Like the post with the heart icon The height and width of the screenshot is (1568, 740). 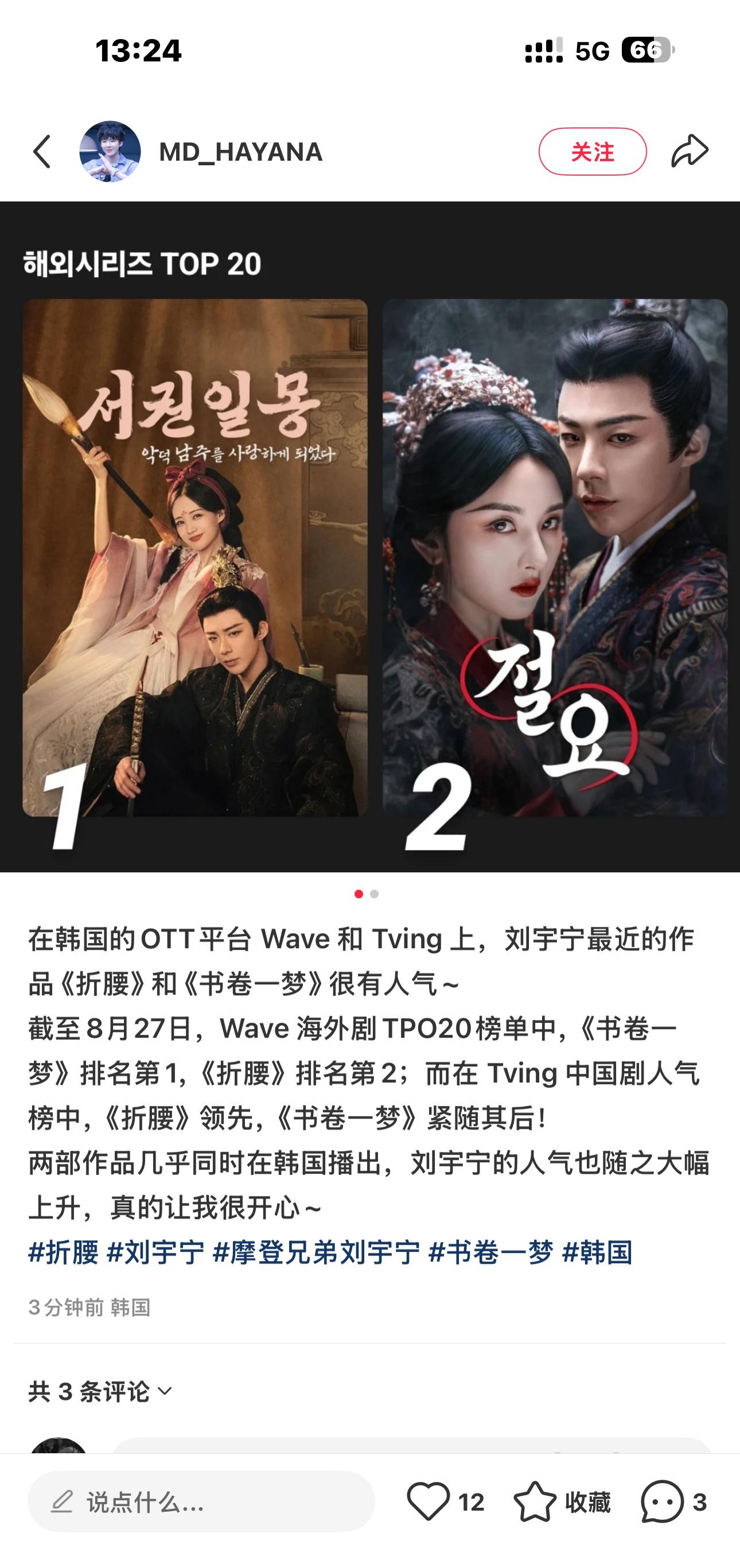(429, 1501)
